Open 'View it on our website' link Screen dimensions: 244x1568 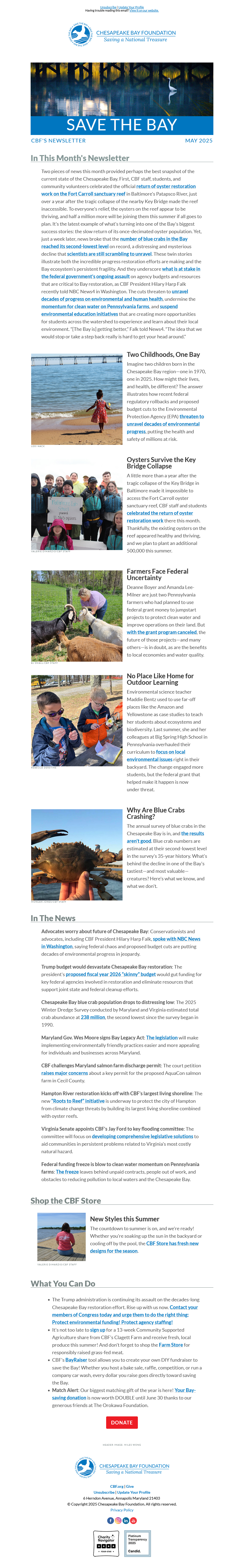pyautogui.click(x=144, y=10)
